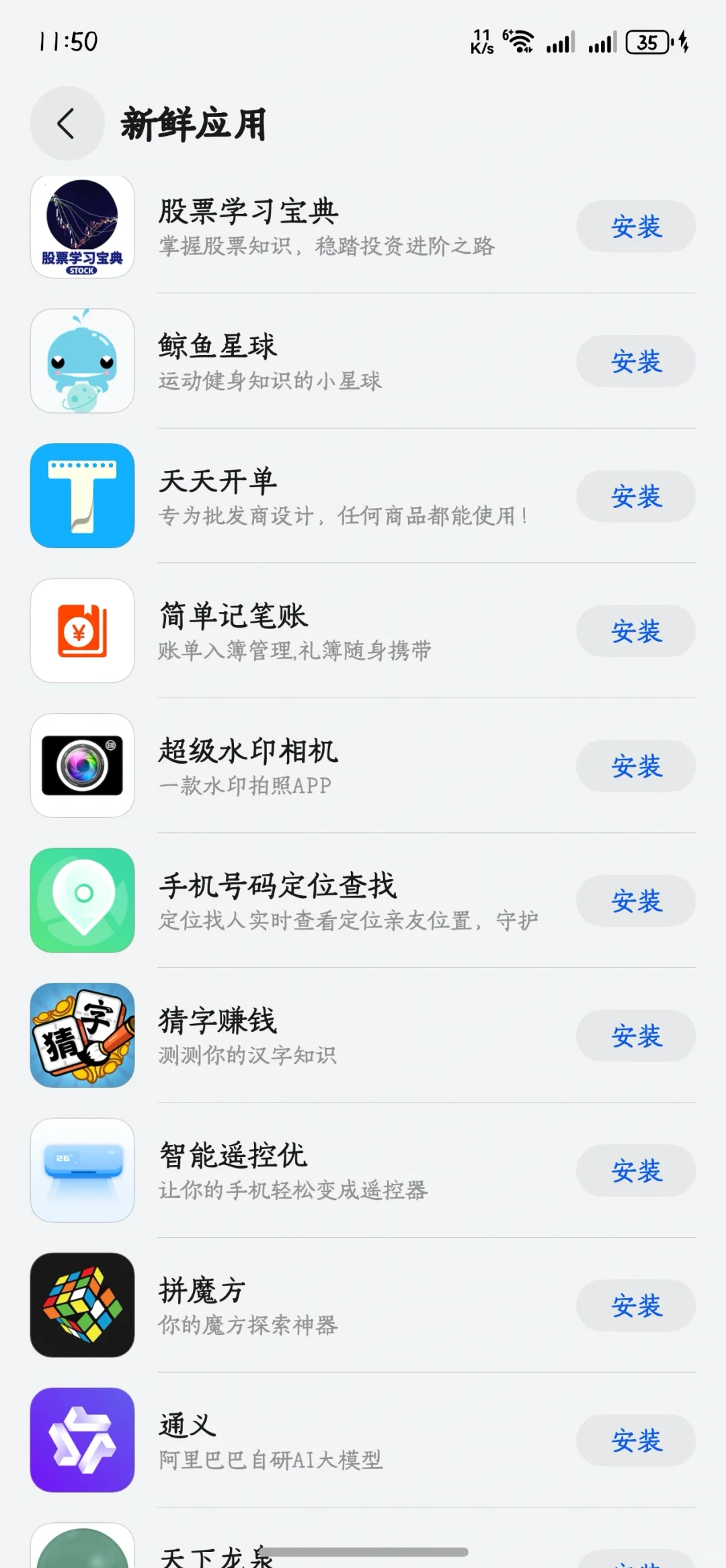The width and height of the screenshot is (726, 1568).
Task: Install 智能遥控优 app
Action: coord(635,1171)
